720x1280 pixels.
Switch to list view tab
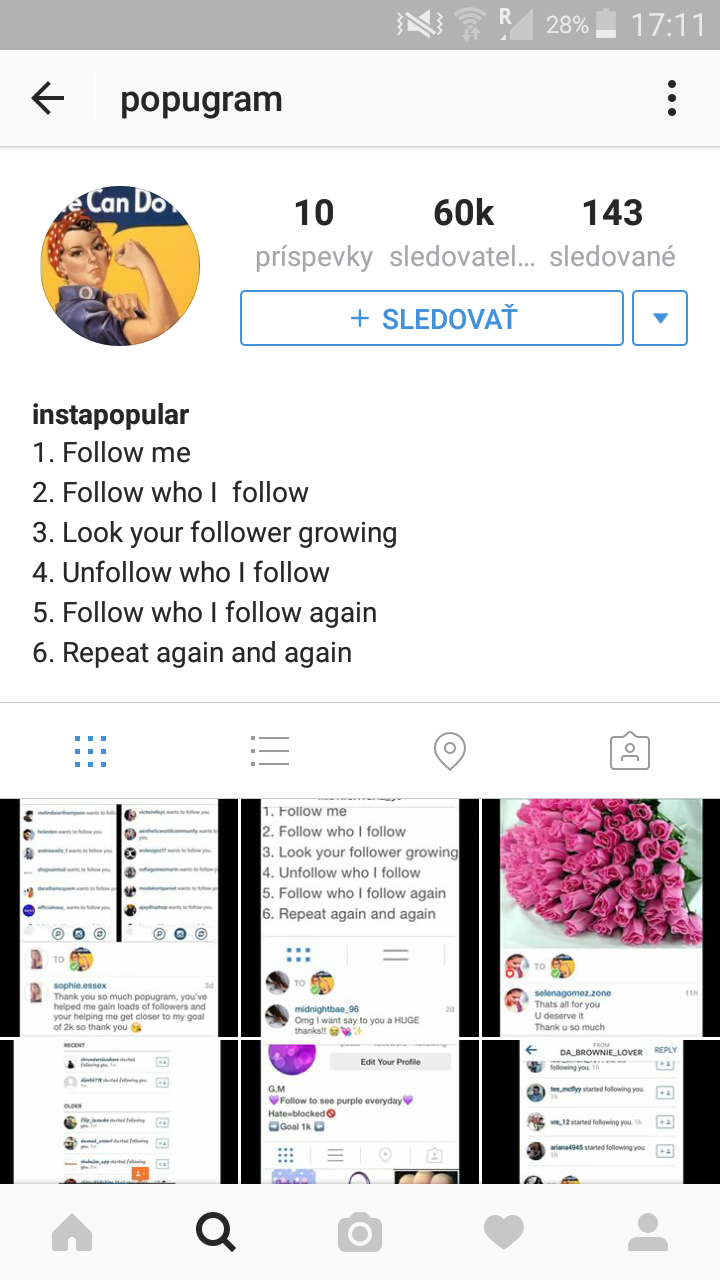(x=270, y=750)
